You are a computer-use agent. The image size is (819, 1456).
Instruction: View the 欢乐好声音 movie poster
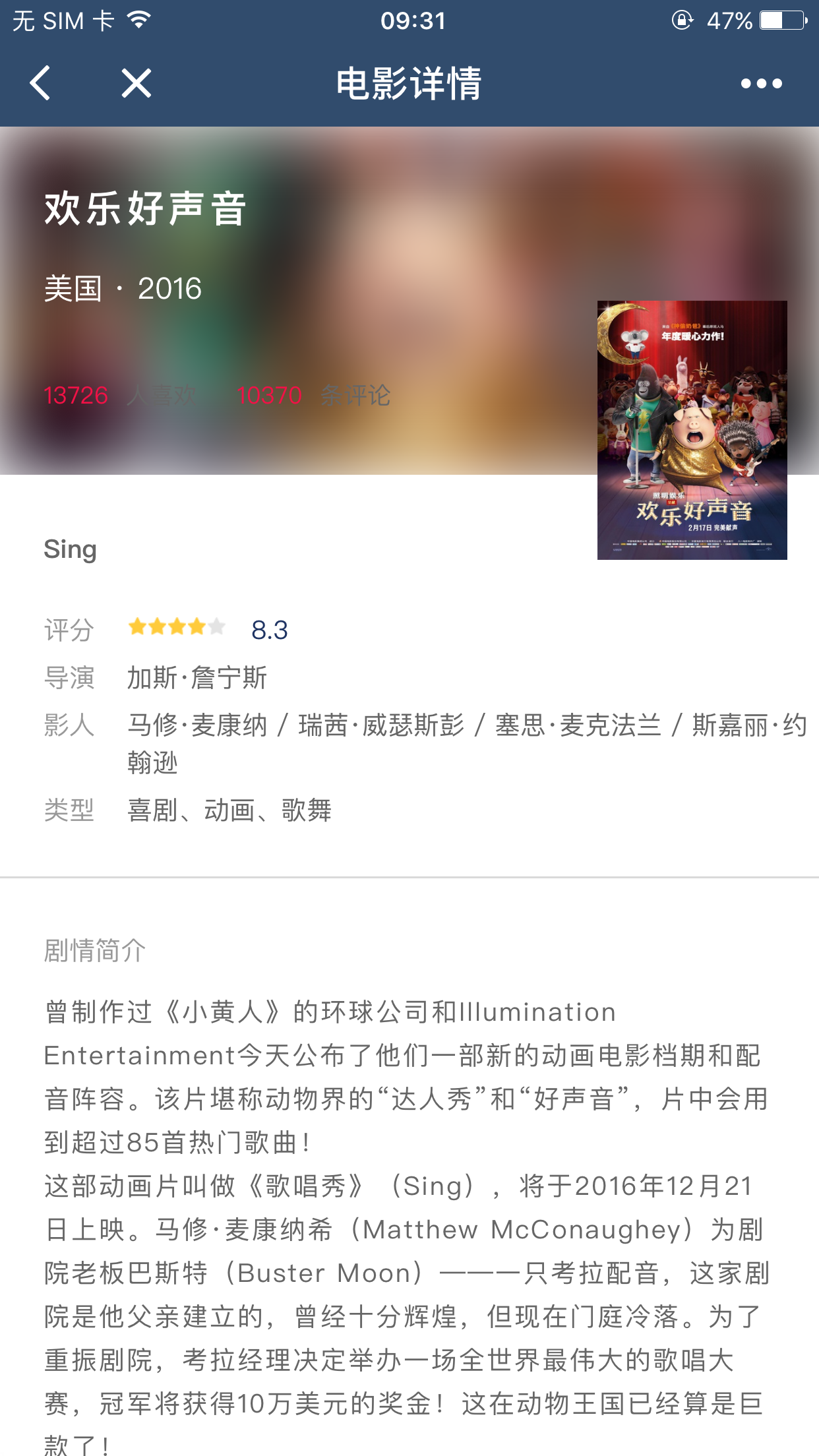point(692,430)
